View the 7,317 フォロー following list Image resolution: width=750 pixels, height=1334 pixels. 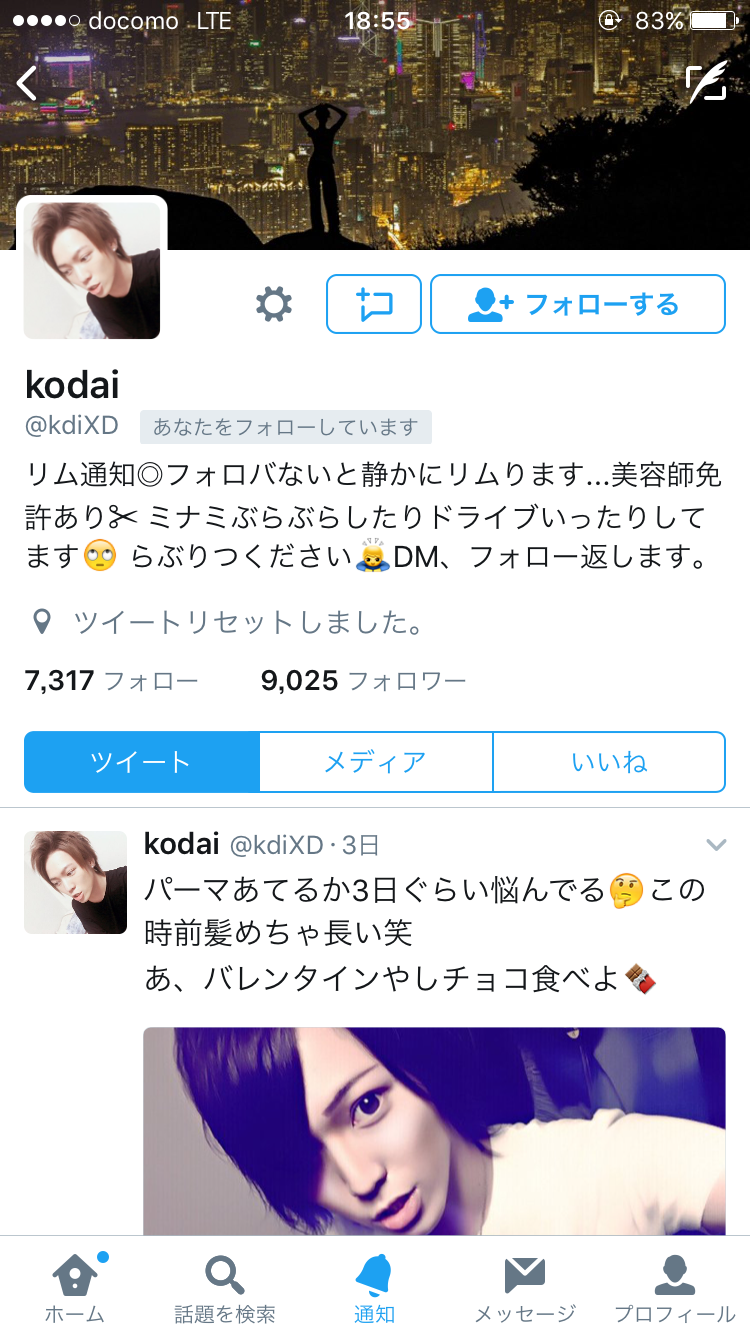click(x=111, y=682)
